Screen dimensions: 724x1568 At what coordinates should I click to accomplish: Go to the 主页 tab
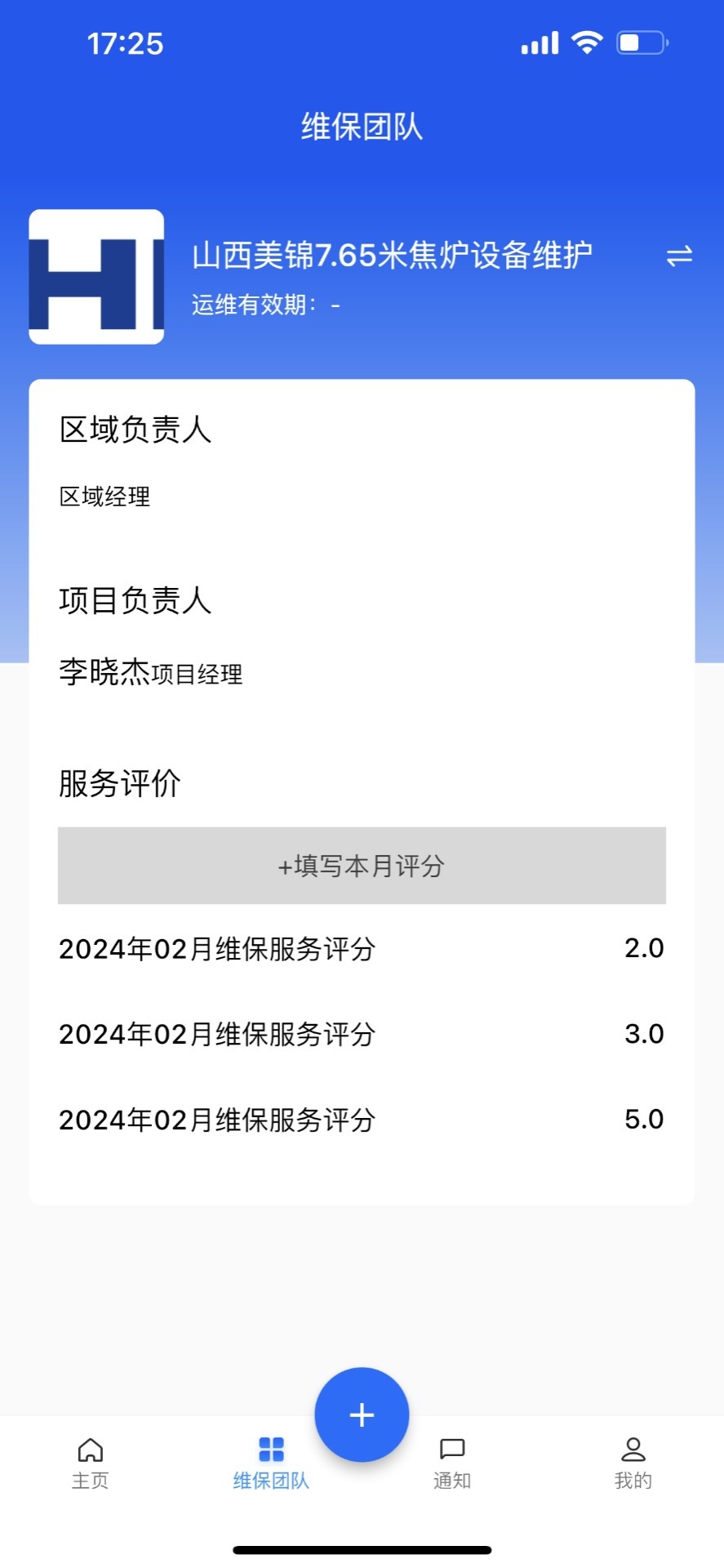point(90,1462)
